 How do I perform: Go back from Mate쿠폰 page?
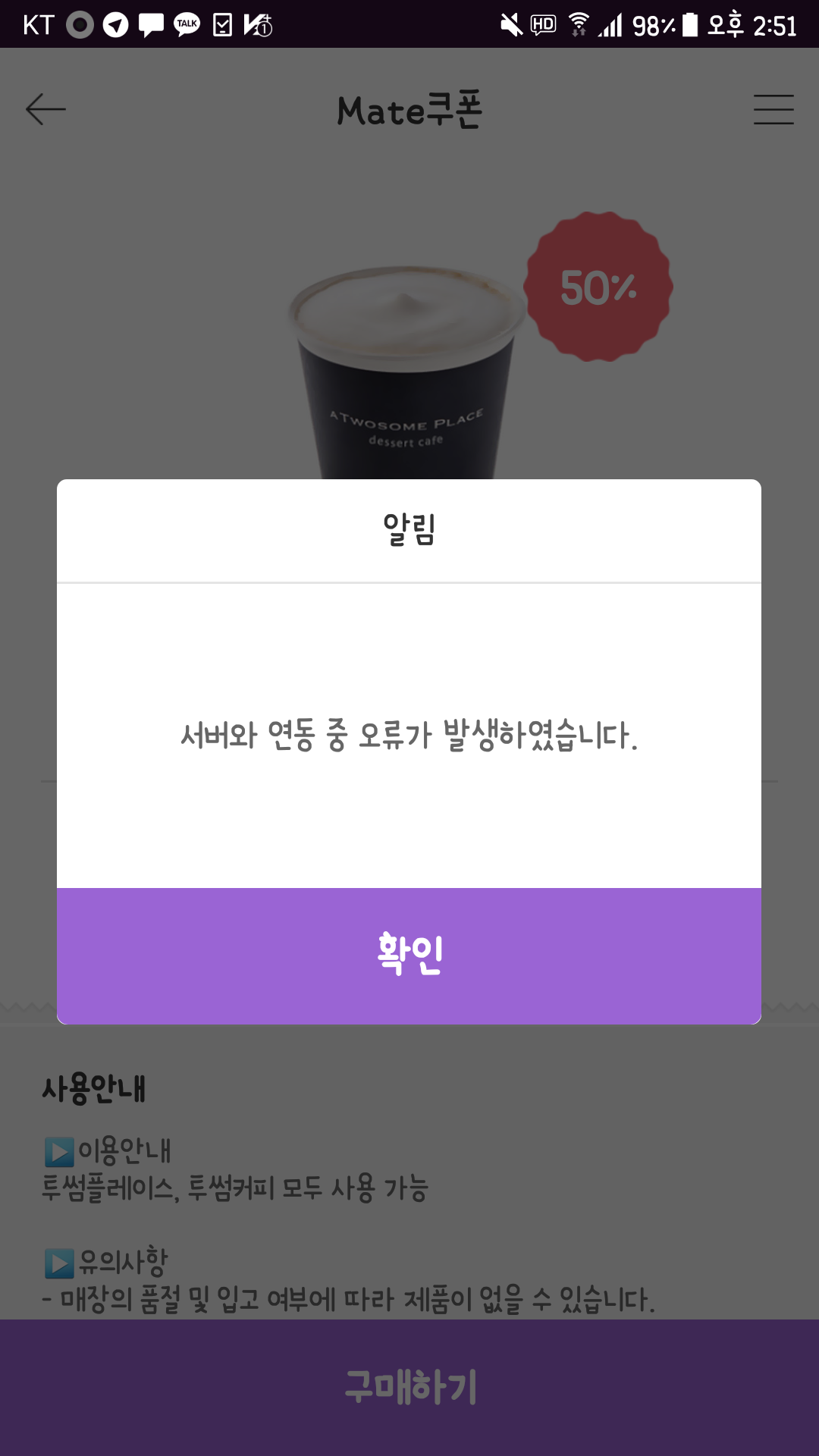pos(45,109)
